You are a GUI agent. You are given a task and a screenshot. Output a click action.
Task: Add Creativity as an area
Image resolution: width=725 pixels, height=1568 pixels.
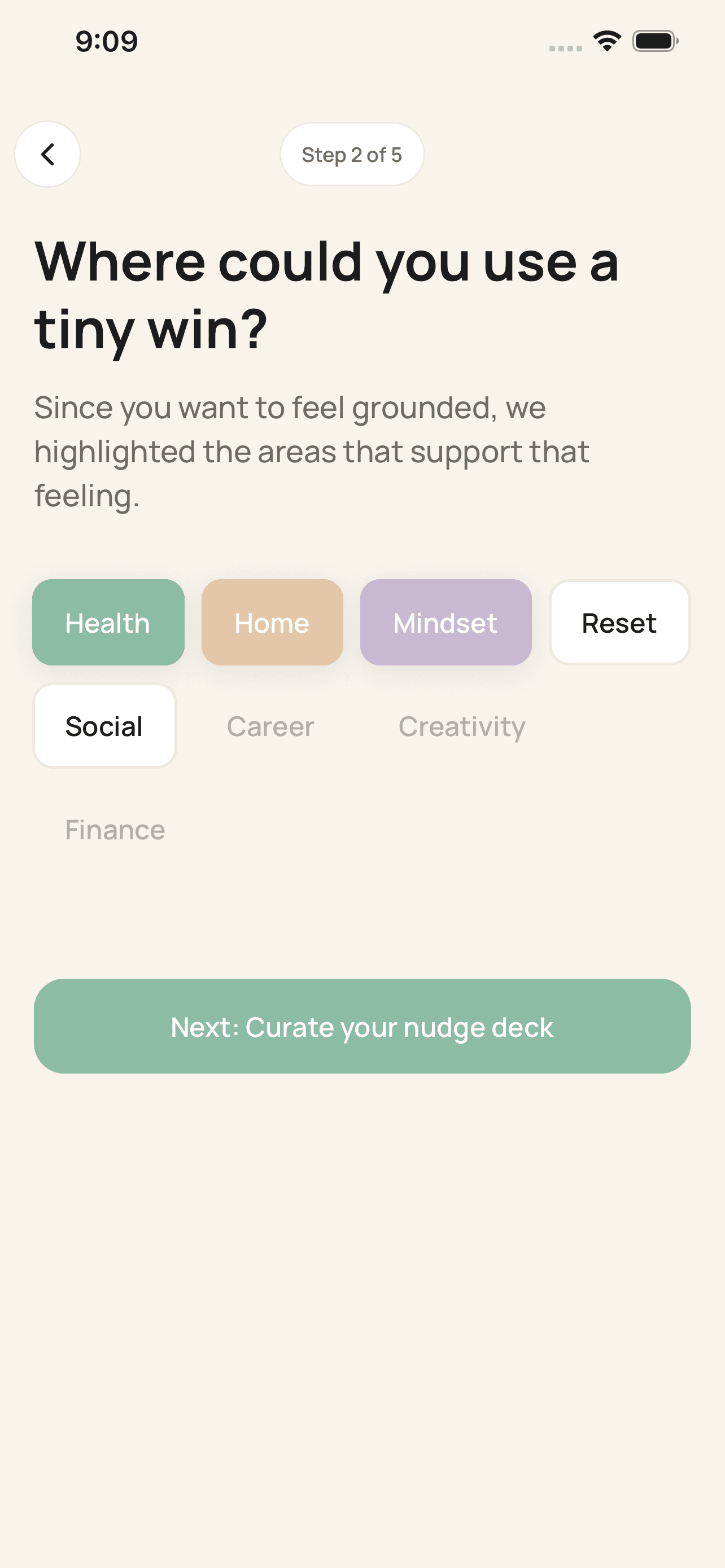[x=461, y=725]
